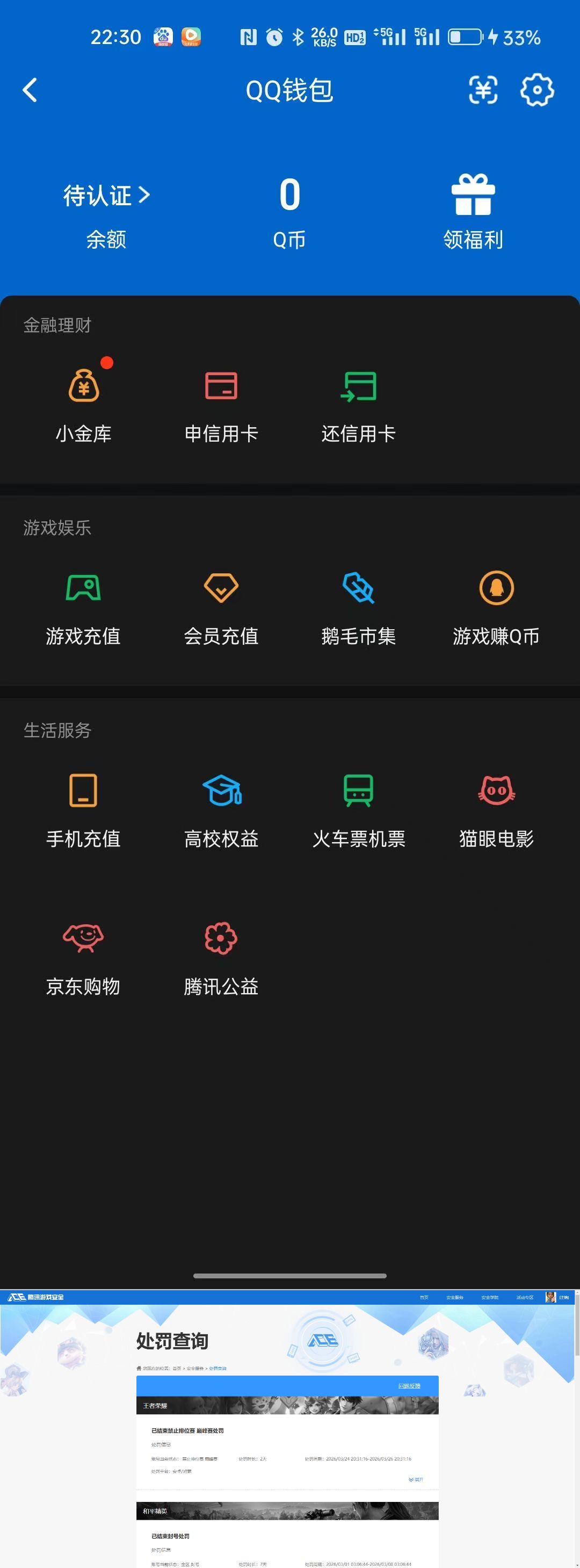Expand the 王者荣耀 punishment details via 展开

click(x=415, y=1480)
